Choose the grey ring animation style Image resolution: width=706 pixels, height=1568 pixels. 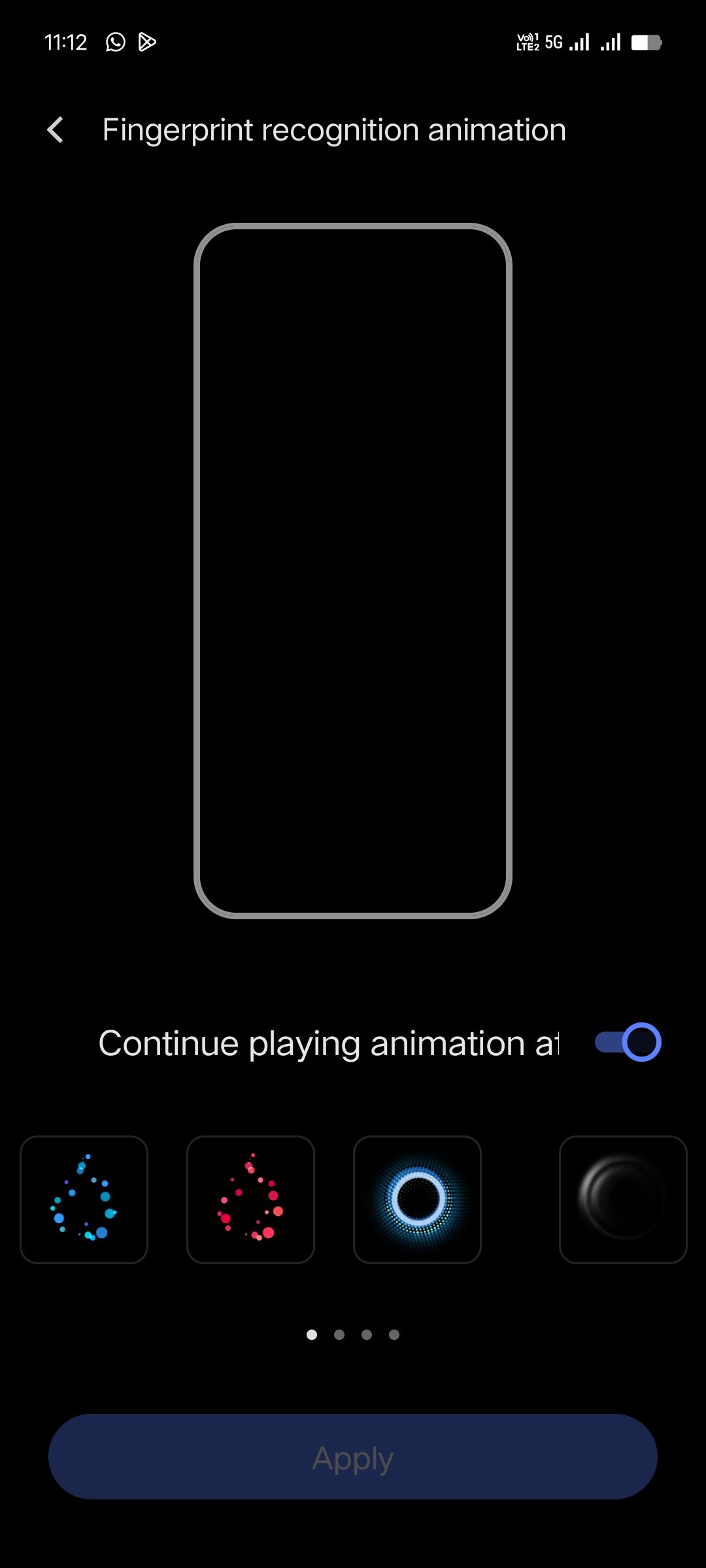622,1200
